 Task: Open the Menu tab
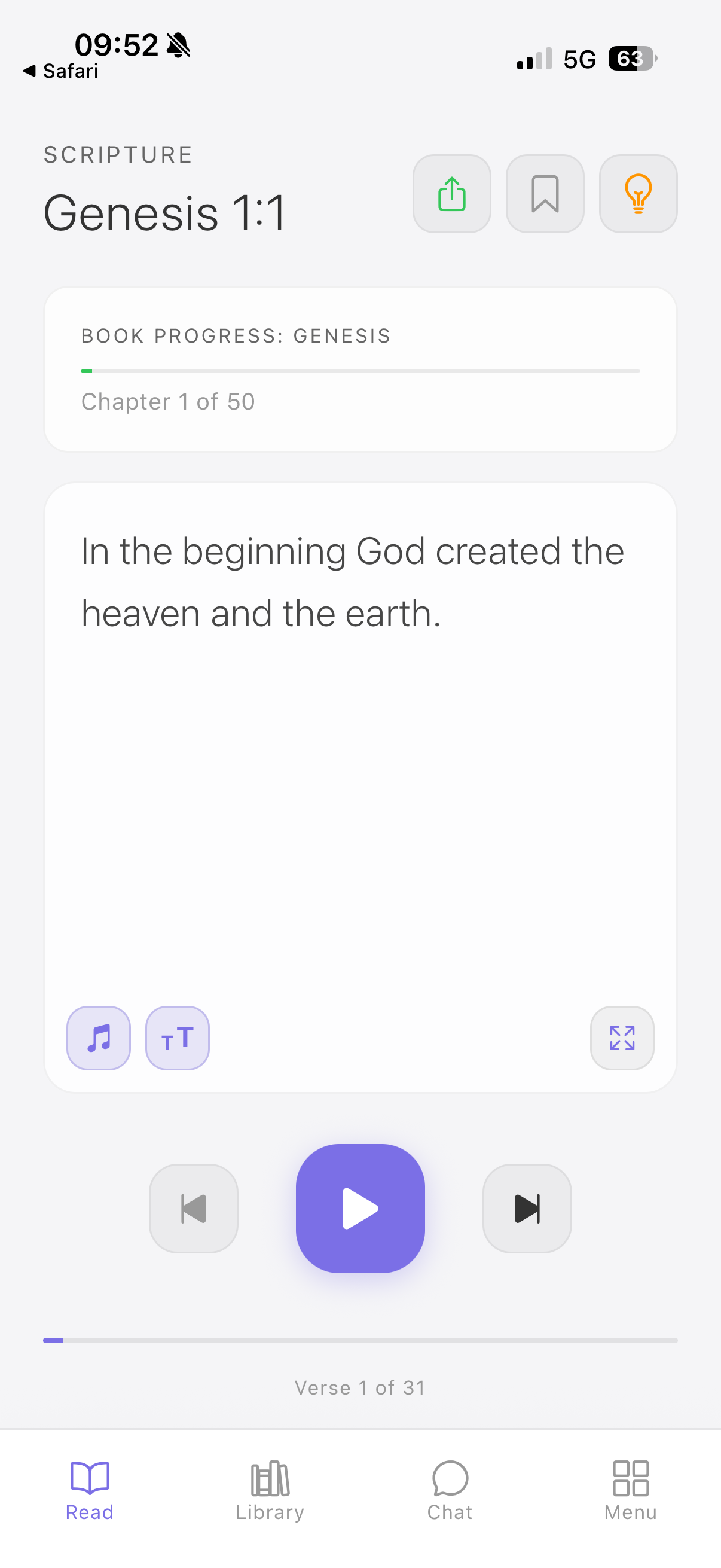[630, 1490]
